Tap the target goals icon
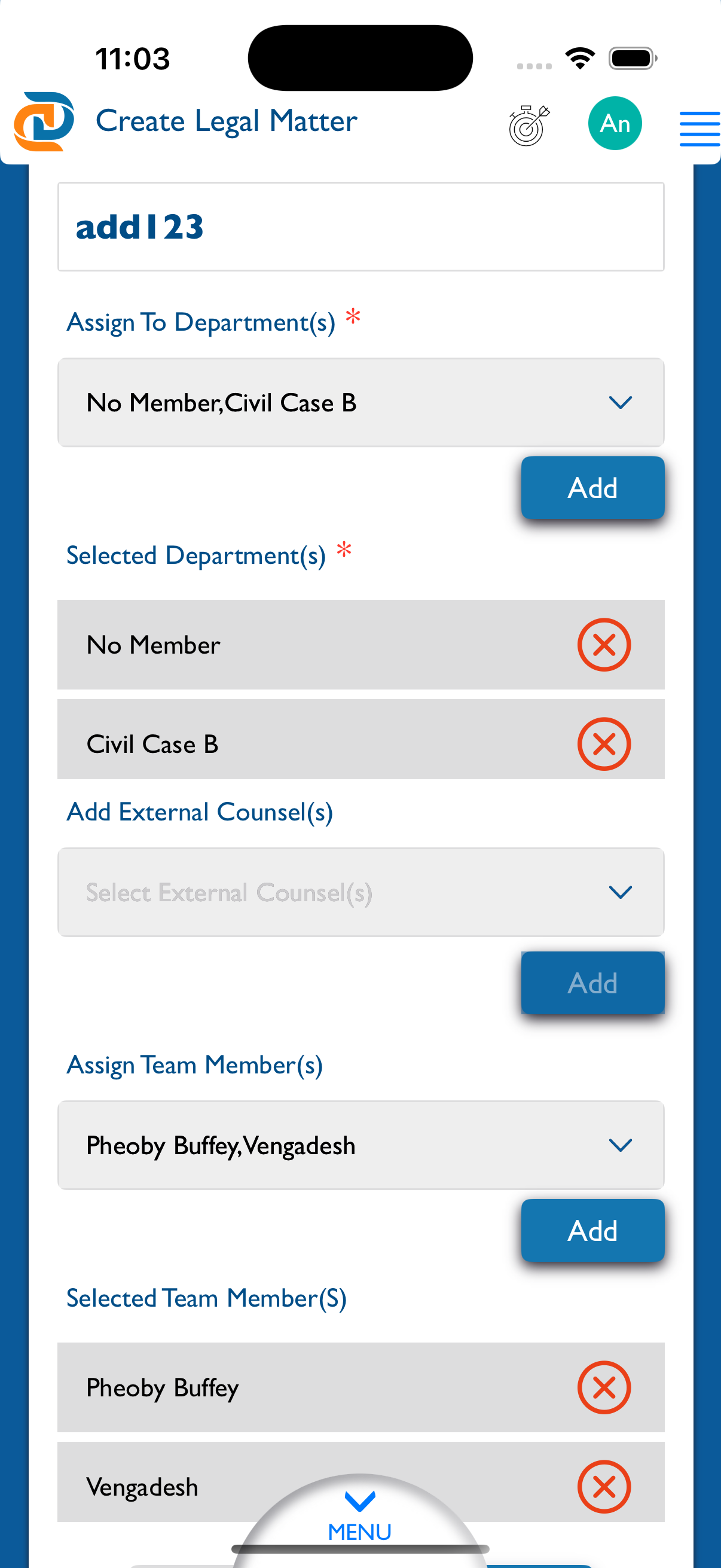The image size is (721, 1568). (528, 125)
